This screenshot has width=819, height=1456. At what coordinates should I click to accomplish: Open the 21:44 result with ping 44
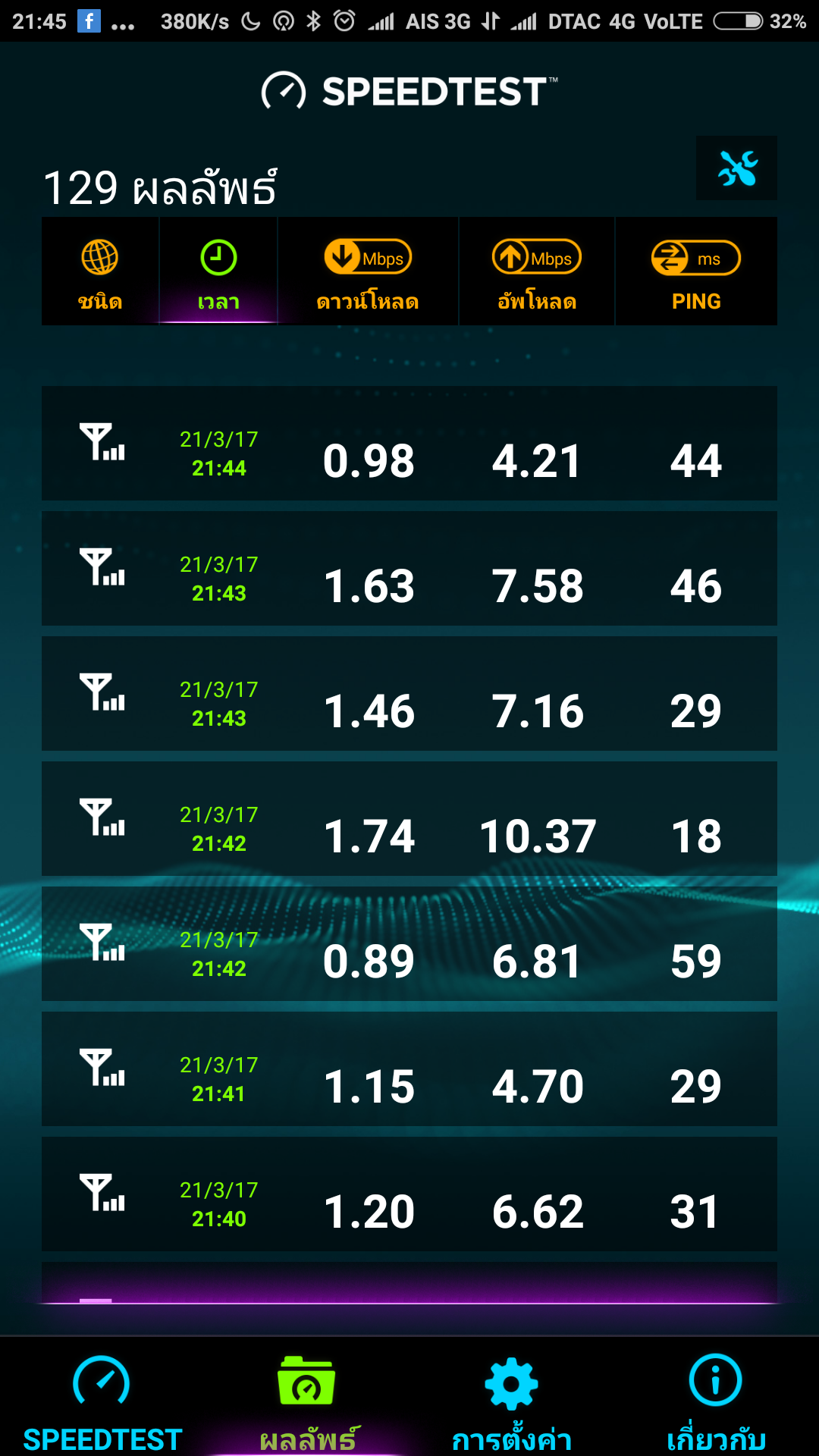coord(409,444)
